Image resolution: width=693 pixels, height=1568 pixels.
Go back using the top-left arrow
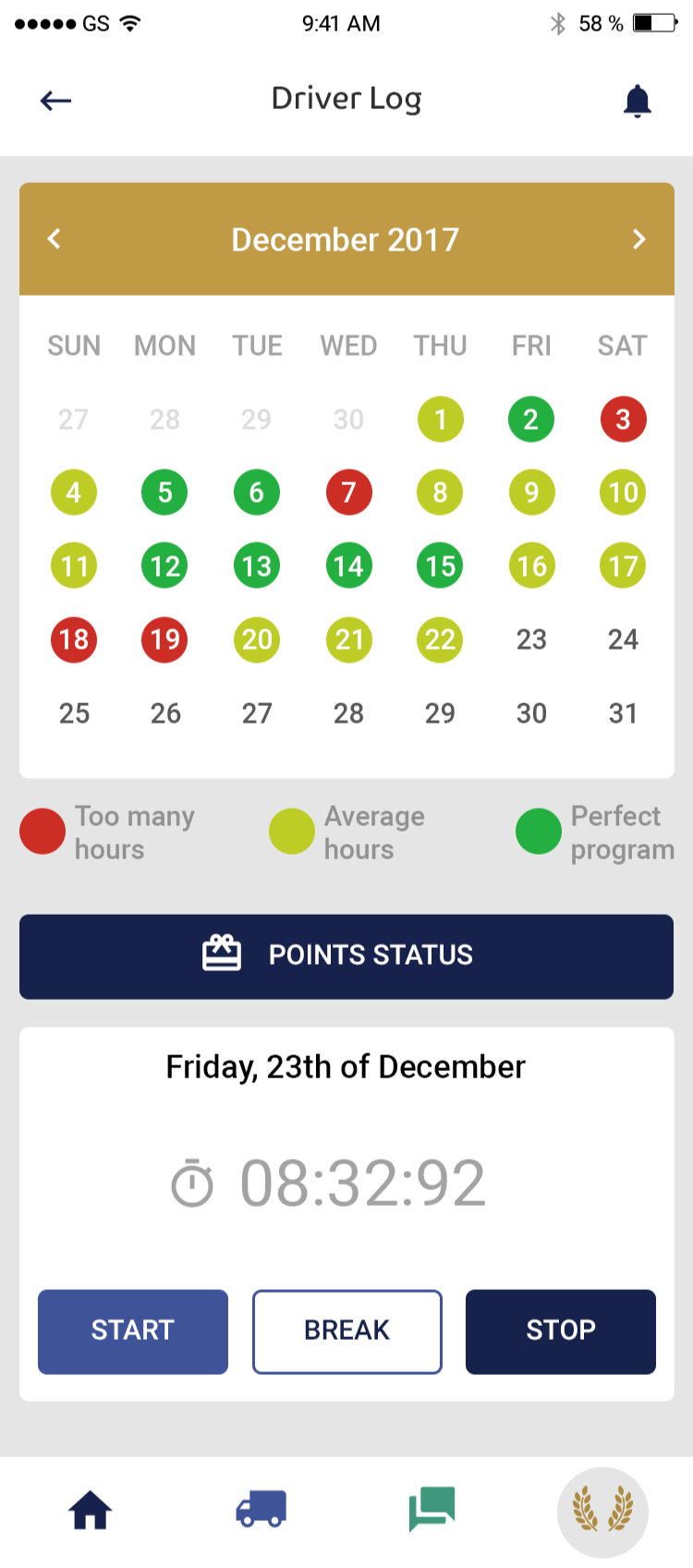click(56, 101)
